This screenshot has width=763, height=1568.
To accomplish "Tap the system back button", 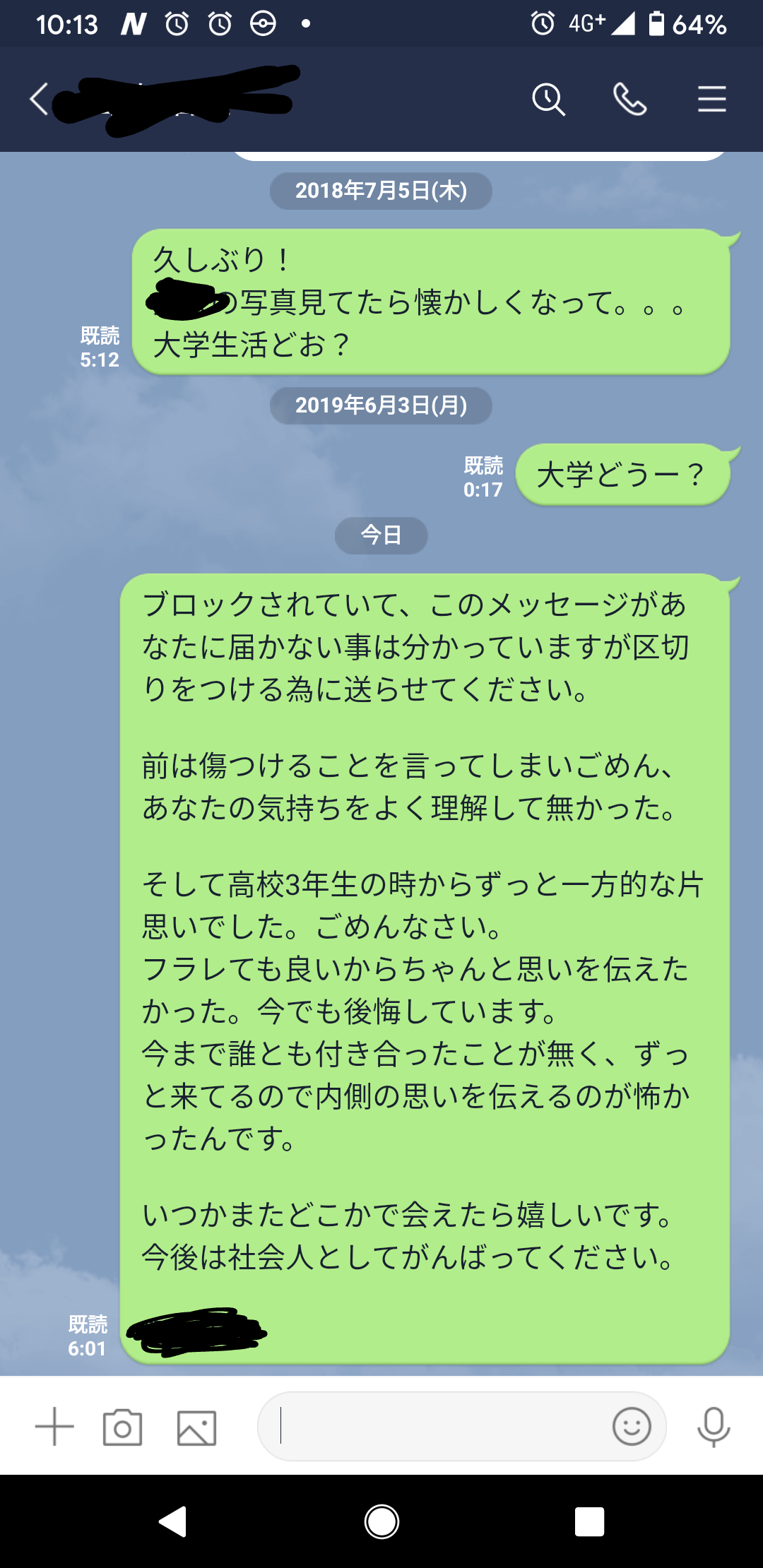I will point(173,1521).
